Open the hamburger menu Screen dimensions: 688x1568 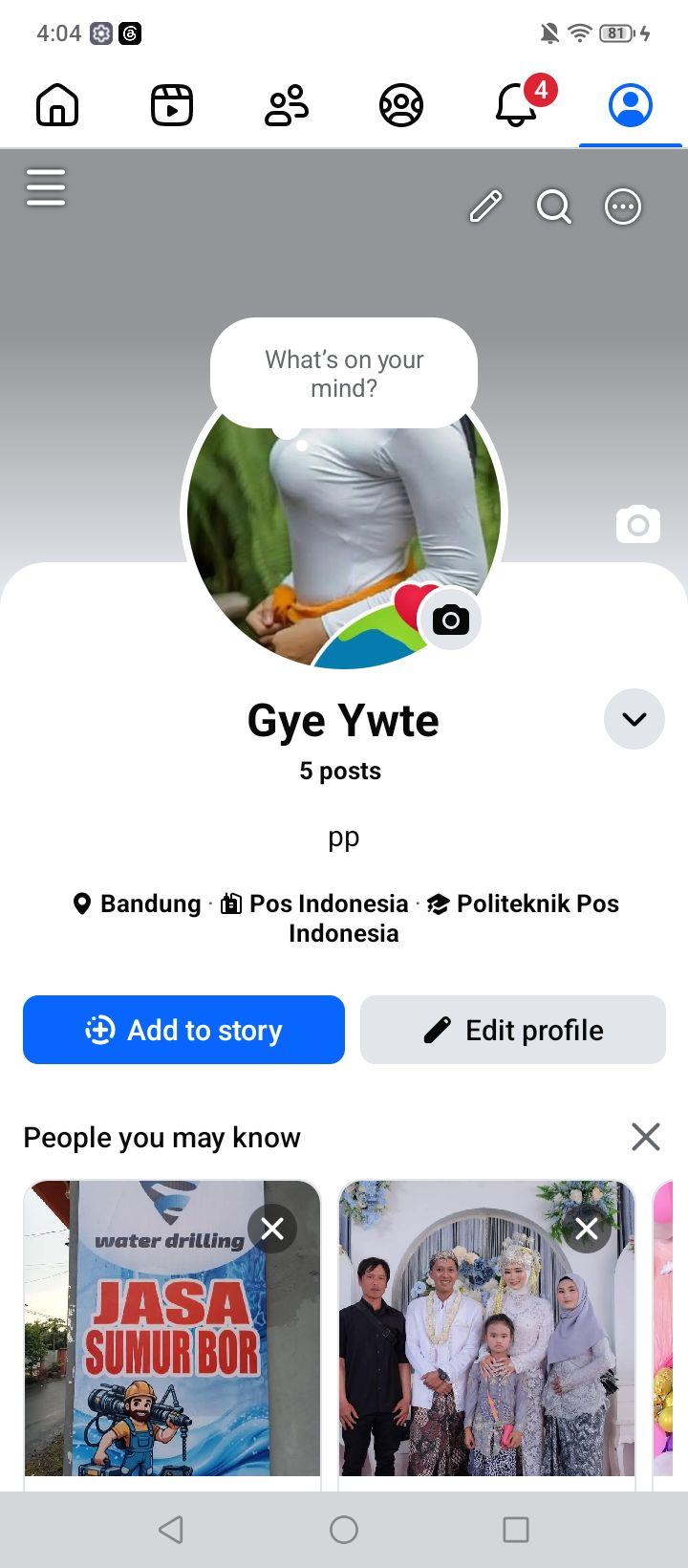click(46, 187)
